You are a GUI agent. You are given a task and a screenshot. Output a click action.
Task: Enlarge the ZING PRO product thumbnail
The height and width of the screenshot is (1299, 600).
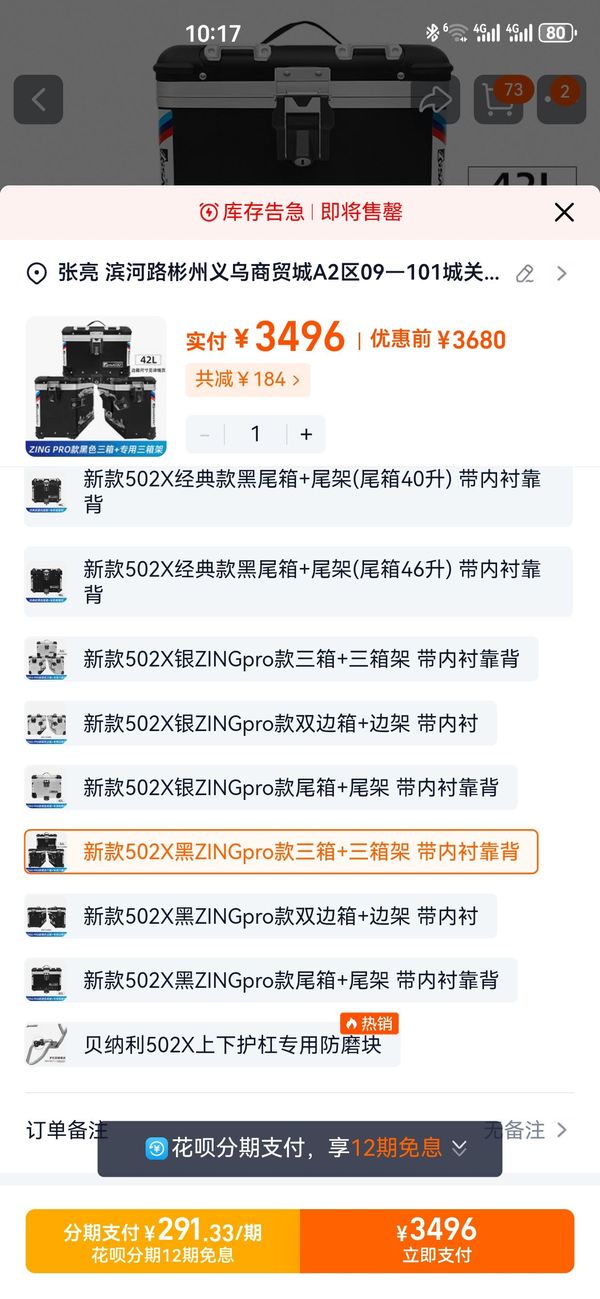tap(95, 386)
